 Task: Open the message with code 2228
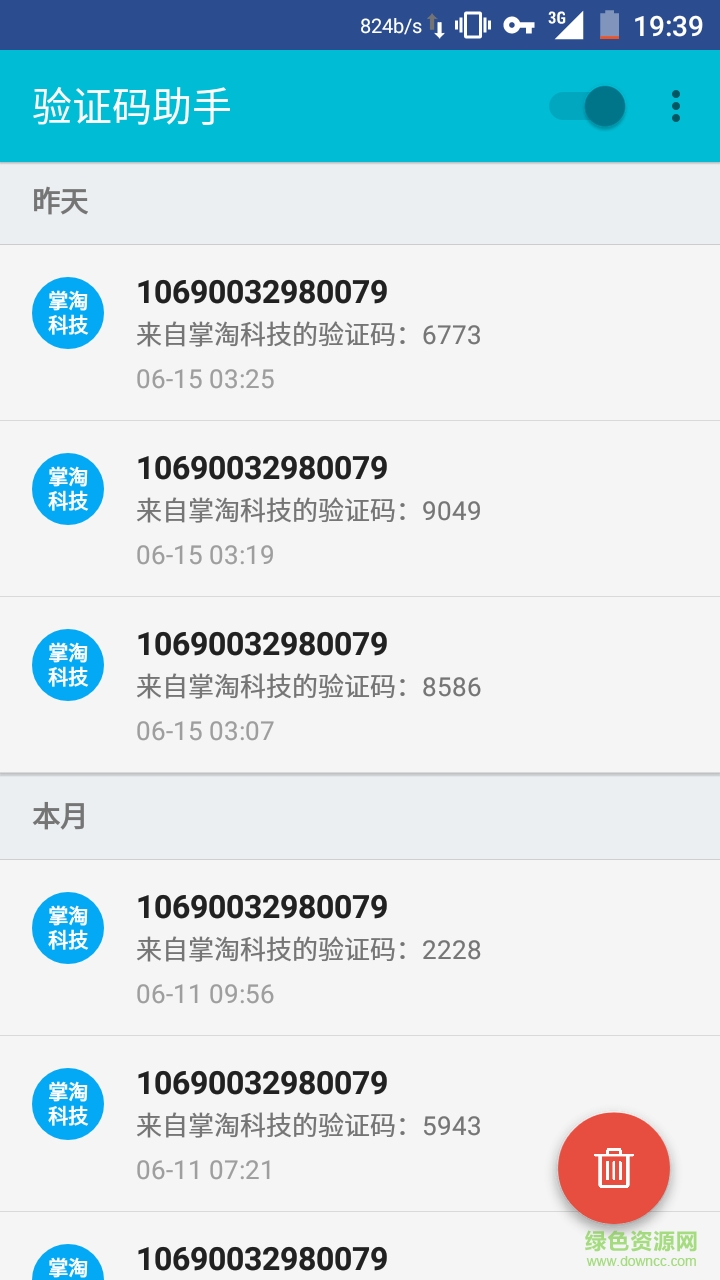point(360,948)
